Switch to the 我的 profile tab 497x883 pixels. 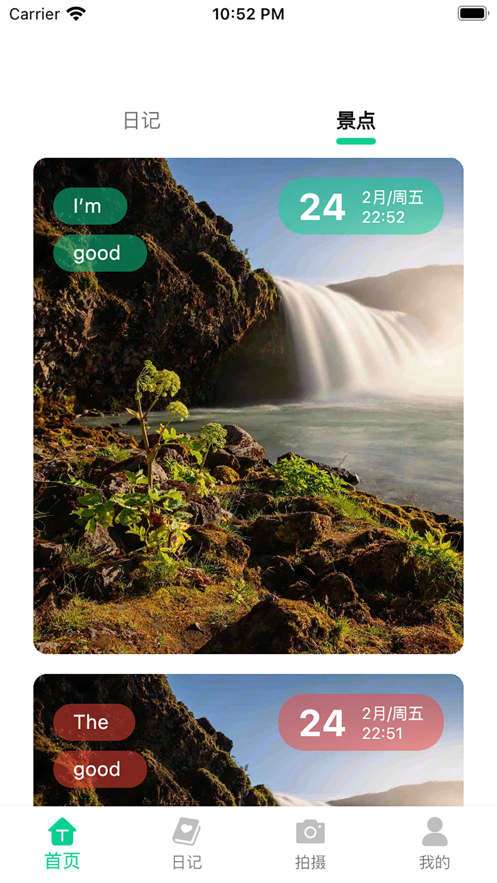point(435,844)
